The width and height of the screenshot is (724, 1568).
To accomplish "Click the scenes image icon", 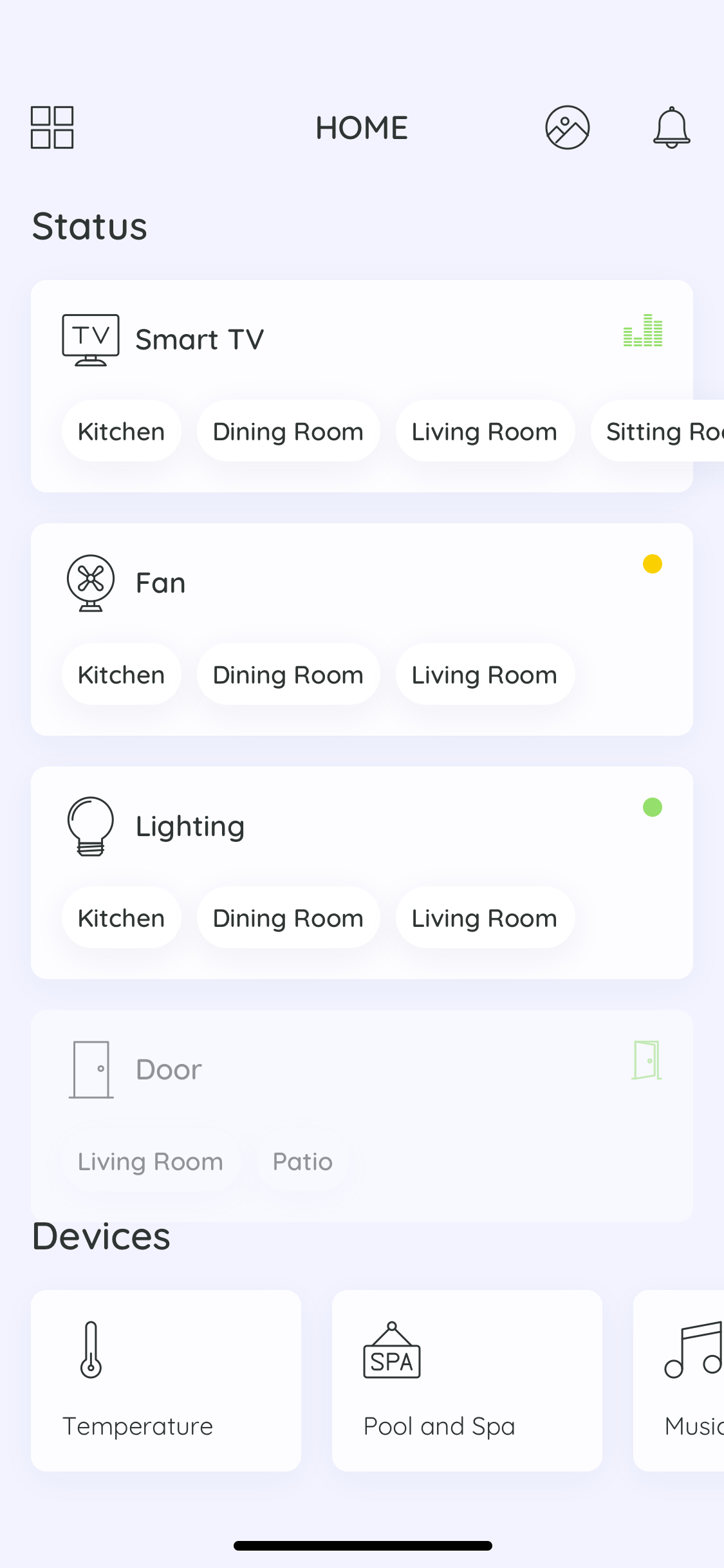I will (567, 127).
